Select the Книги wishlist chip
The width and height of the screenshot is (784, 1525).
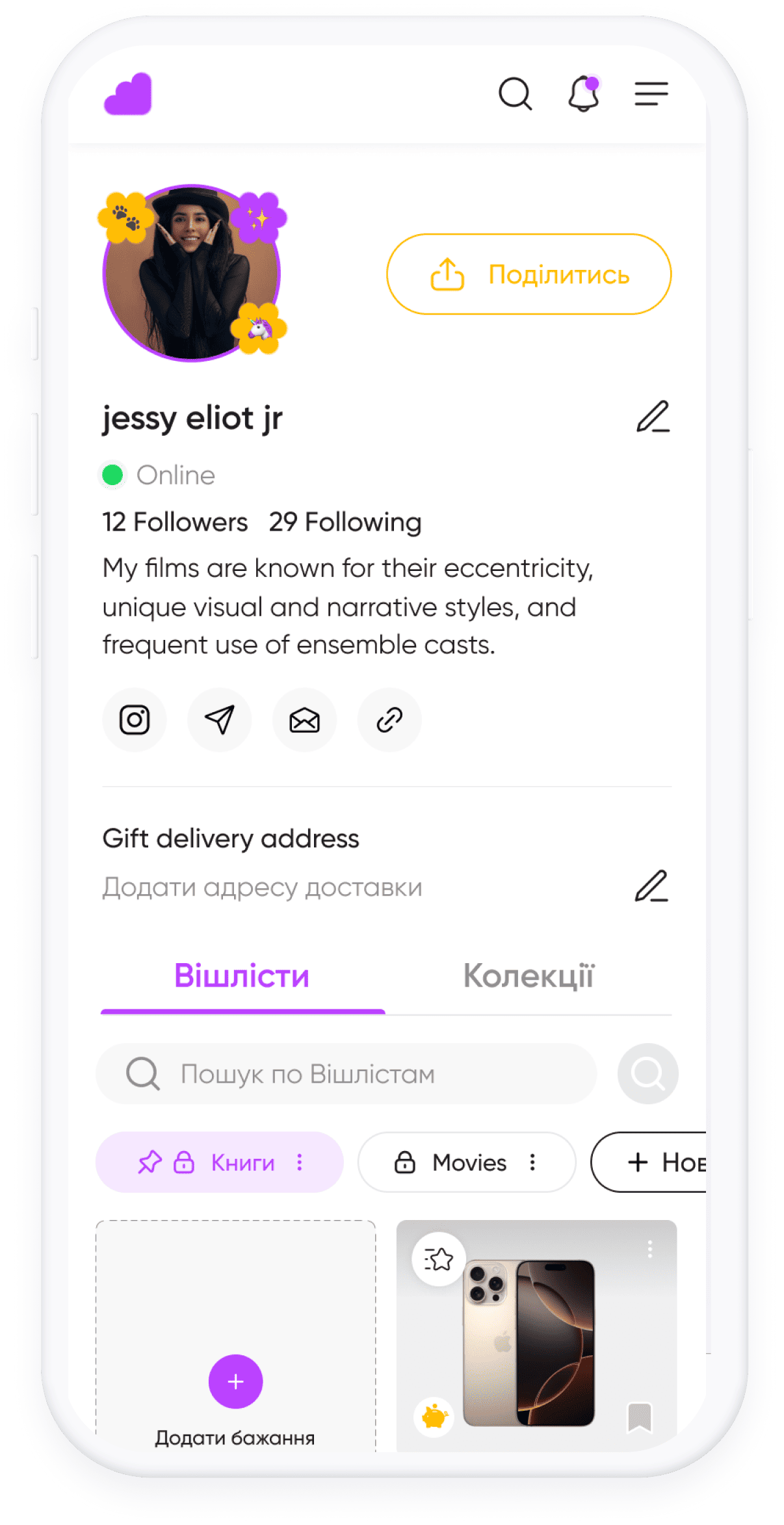click(x=242, y=1162)
